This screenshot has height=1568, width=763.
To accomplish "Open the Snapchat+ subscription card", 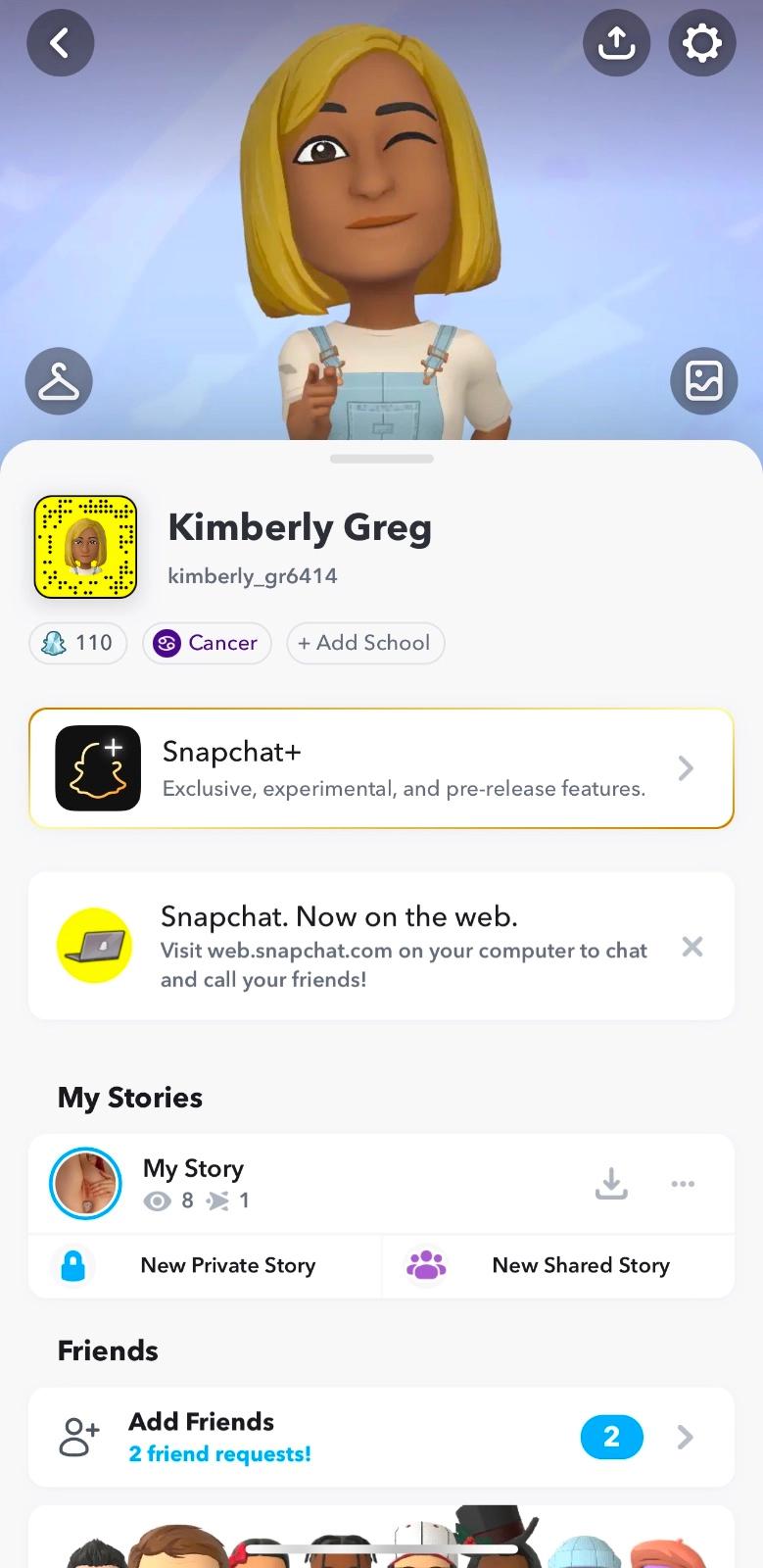I will [381, 768].
